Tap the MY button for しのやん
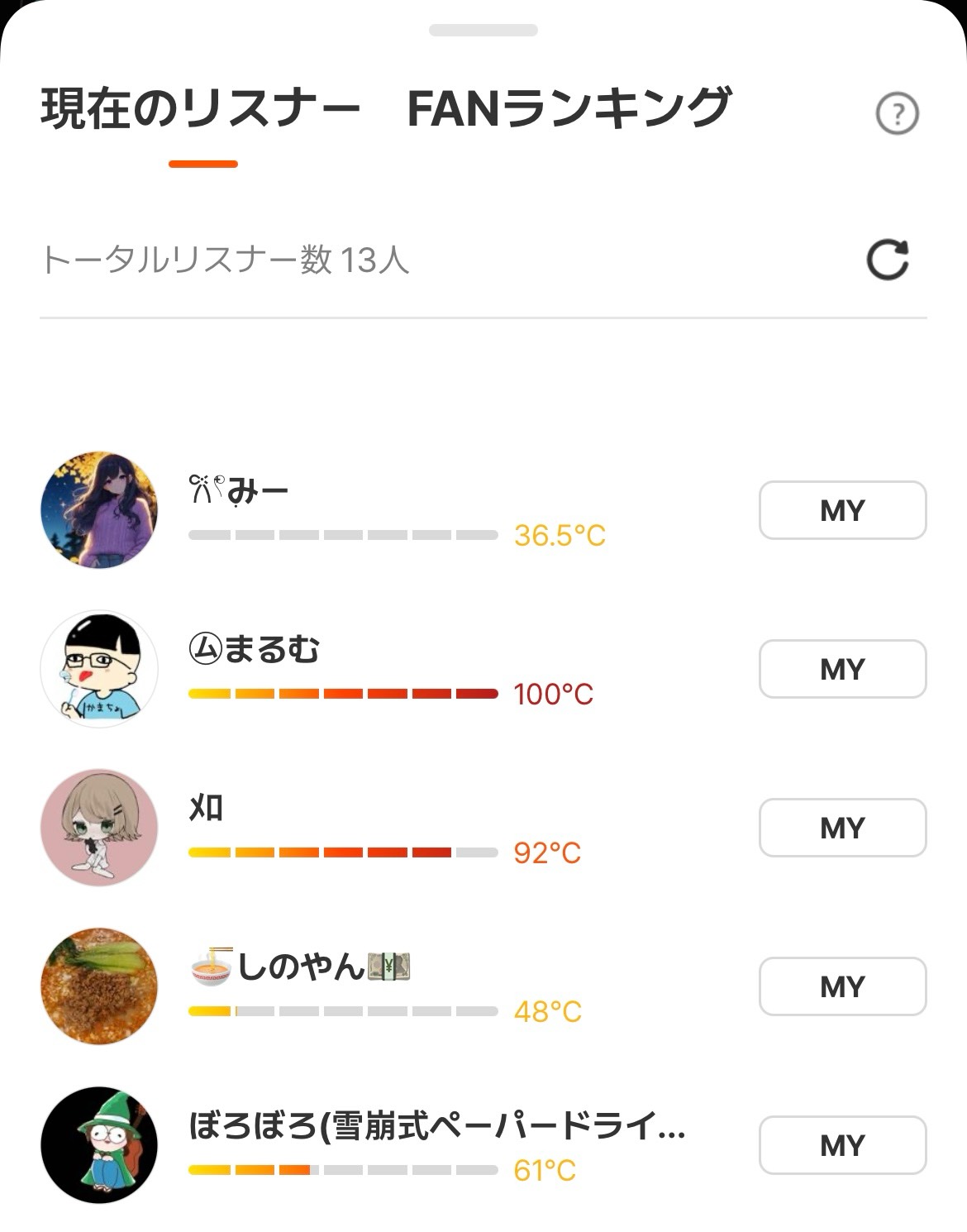This screenshot has width=967, height=1232. (842, 987)
